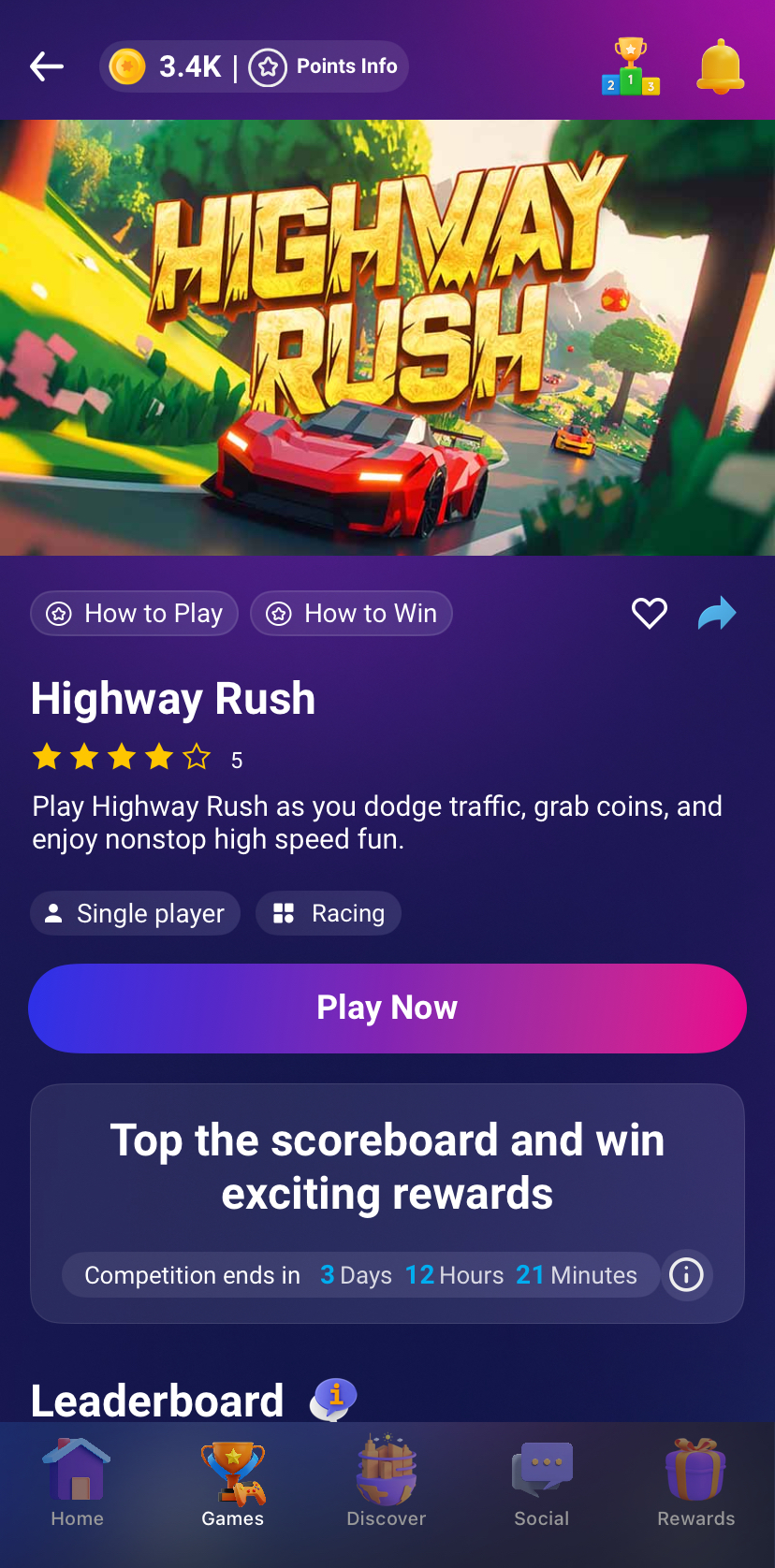Switch to the Discover tab
This screenshot has height=1568, width=775.
click(x=387, y=1483)
